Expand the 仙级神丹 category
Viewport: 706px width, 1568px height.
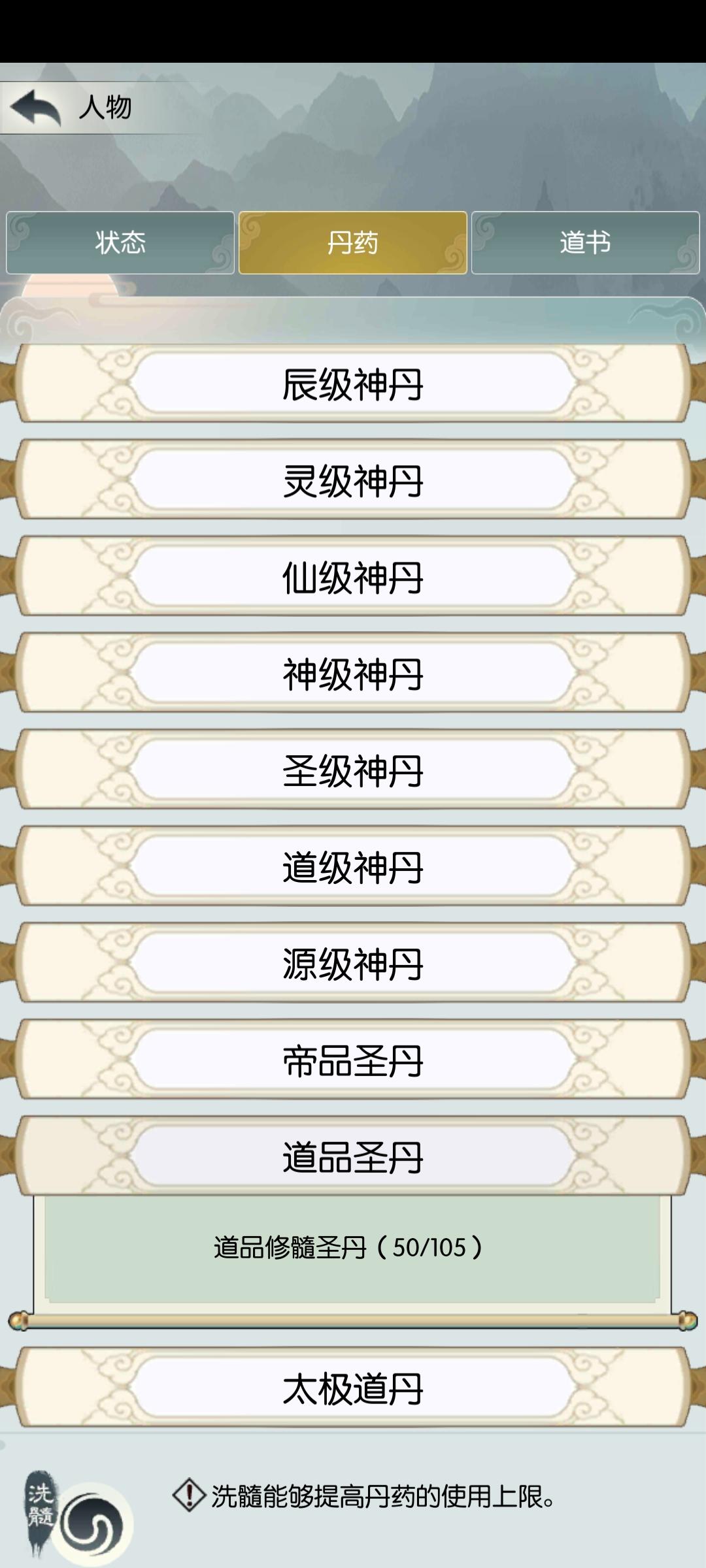[353, 578]
